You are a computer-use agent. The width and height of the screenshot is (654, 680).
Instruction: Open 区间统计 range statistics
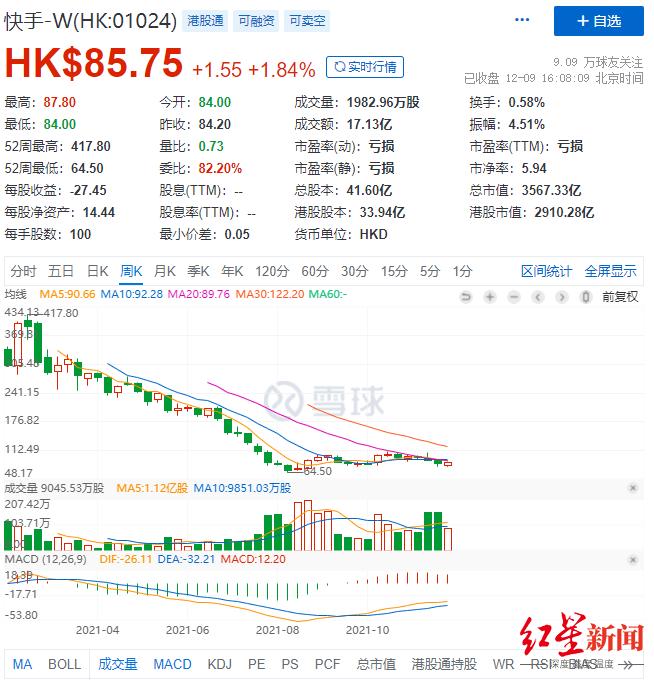tap(547, 271)
